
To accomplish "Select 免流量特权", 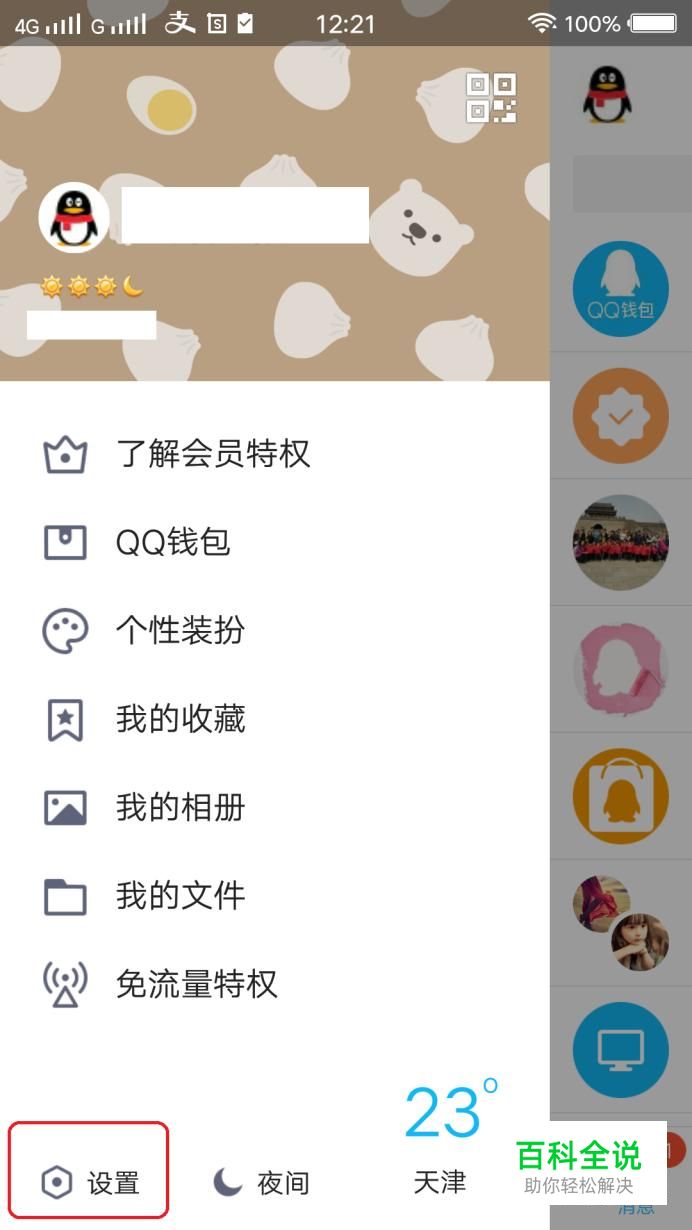I will [x=275, y=984].
